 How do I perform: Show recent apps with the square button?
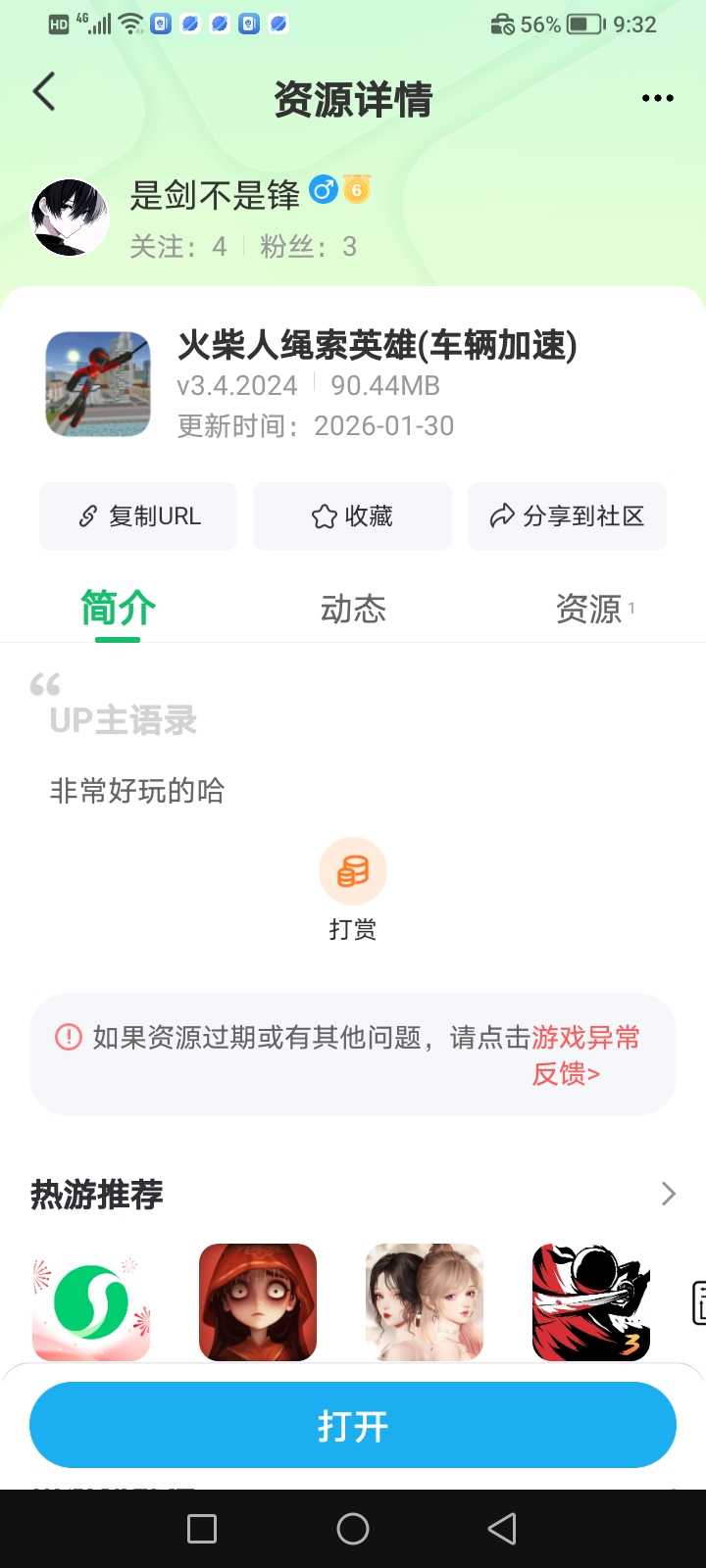(202, 1529)
